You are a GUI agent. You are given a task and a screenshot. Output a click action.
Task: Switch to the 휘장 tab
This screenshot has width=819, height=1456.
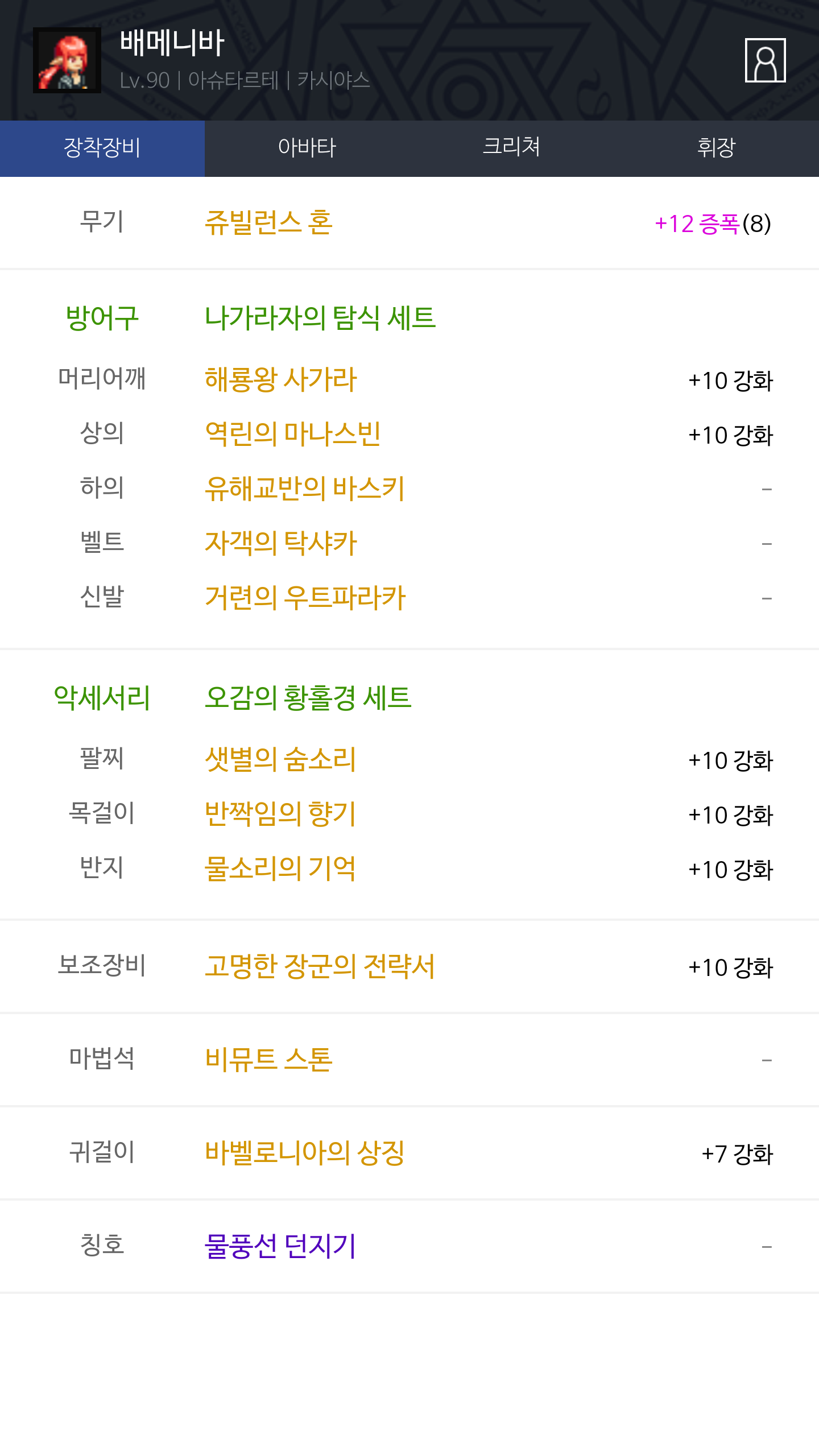coord(717,148)
